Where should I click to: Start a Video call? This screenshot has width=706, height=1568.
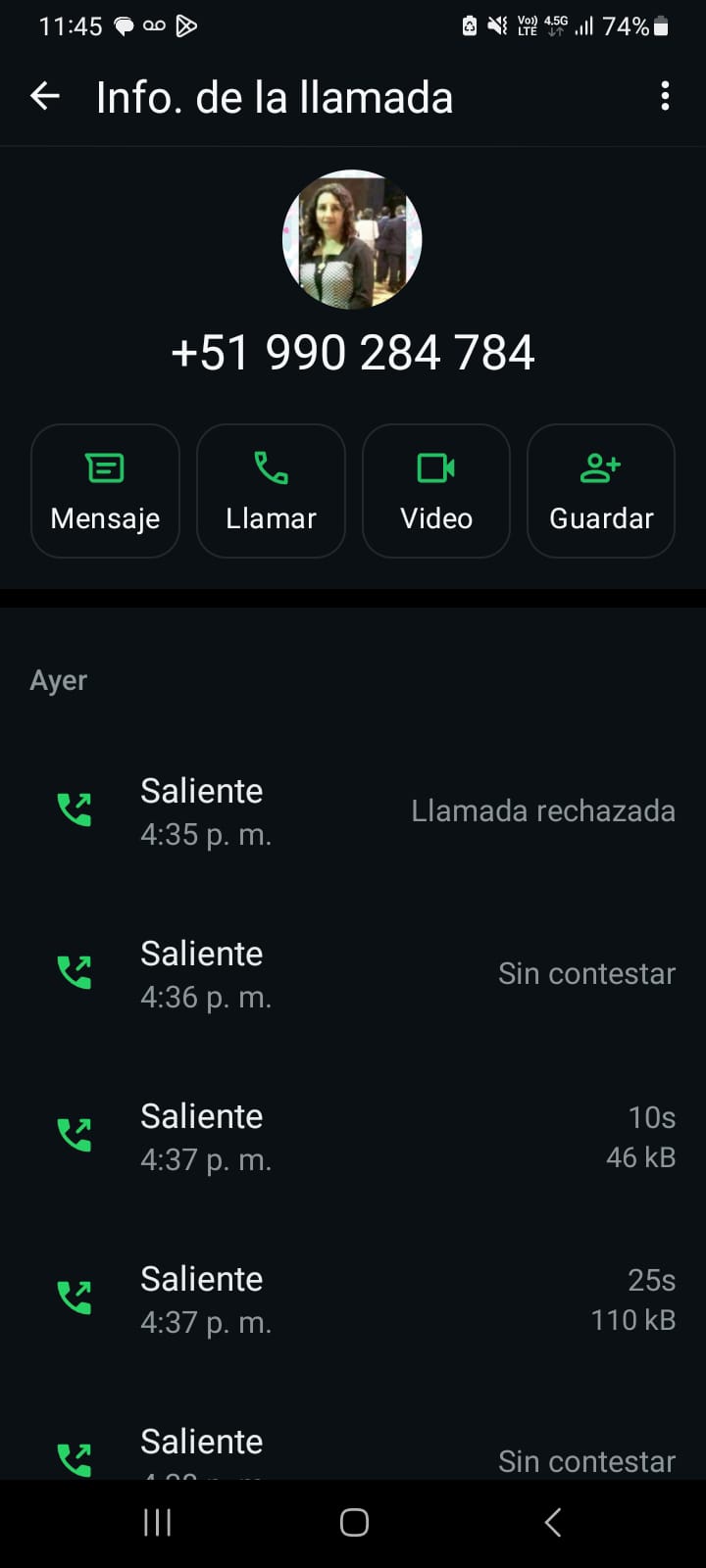pyautogui.click(x=436, y=491)
